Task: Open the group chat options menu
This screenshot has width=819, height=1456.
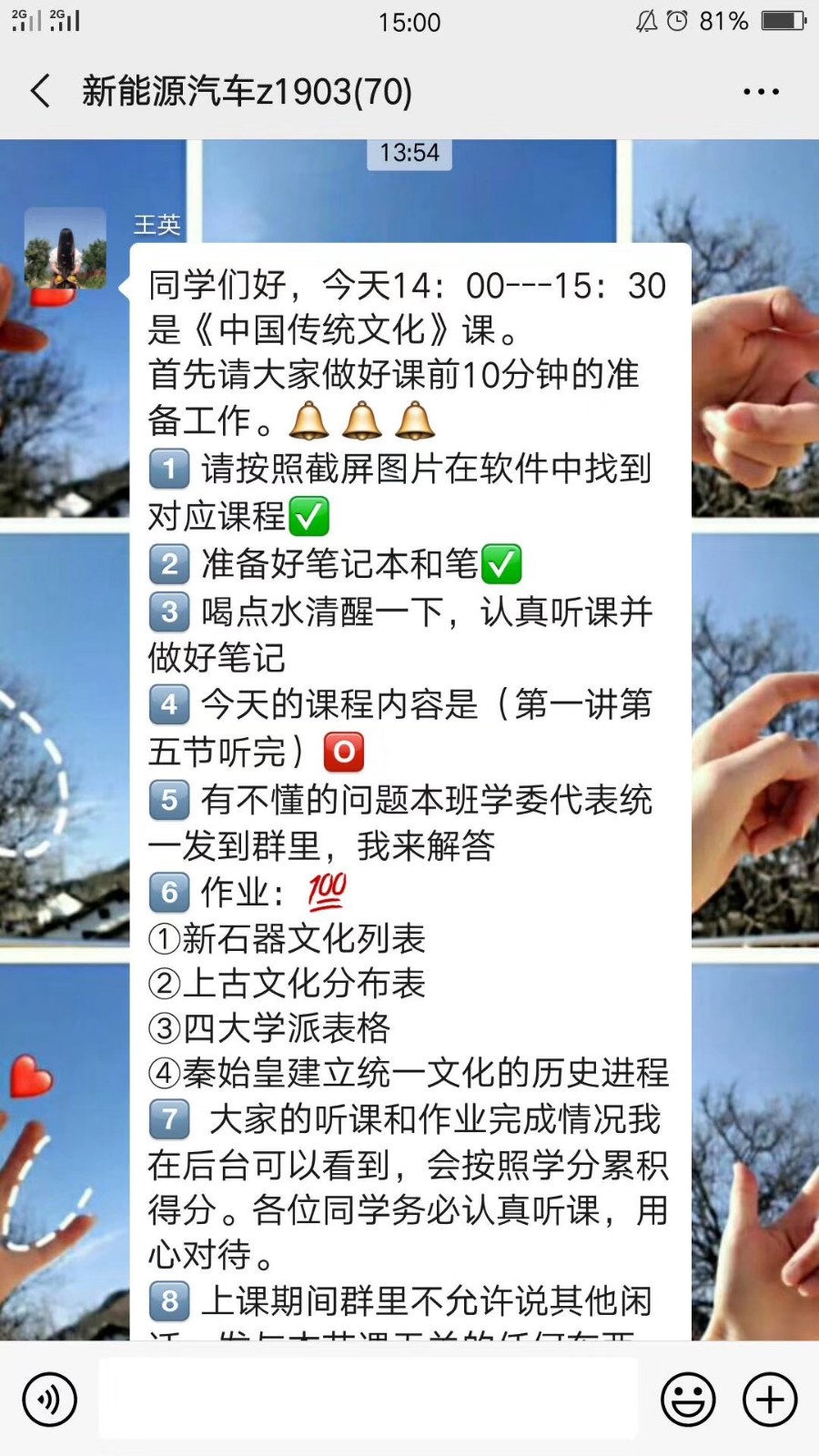Action: point(761,92)
